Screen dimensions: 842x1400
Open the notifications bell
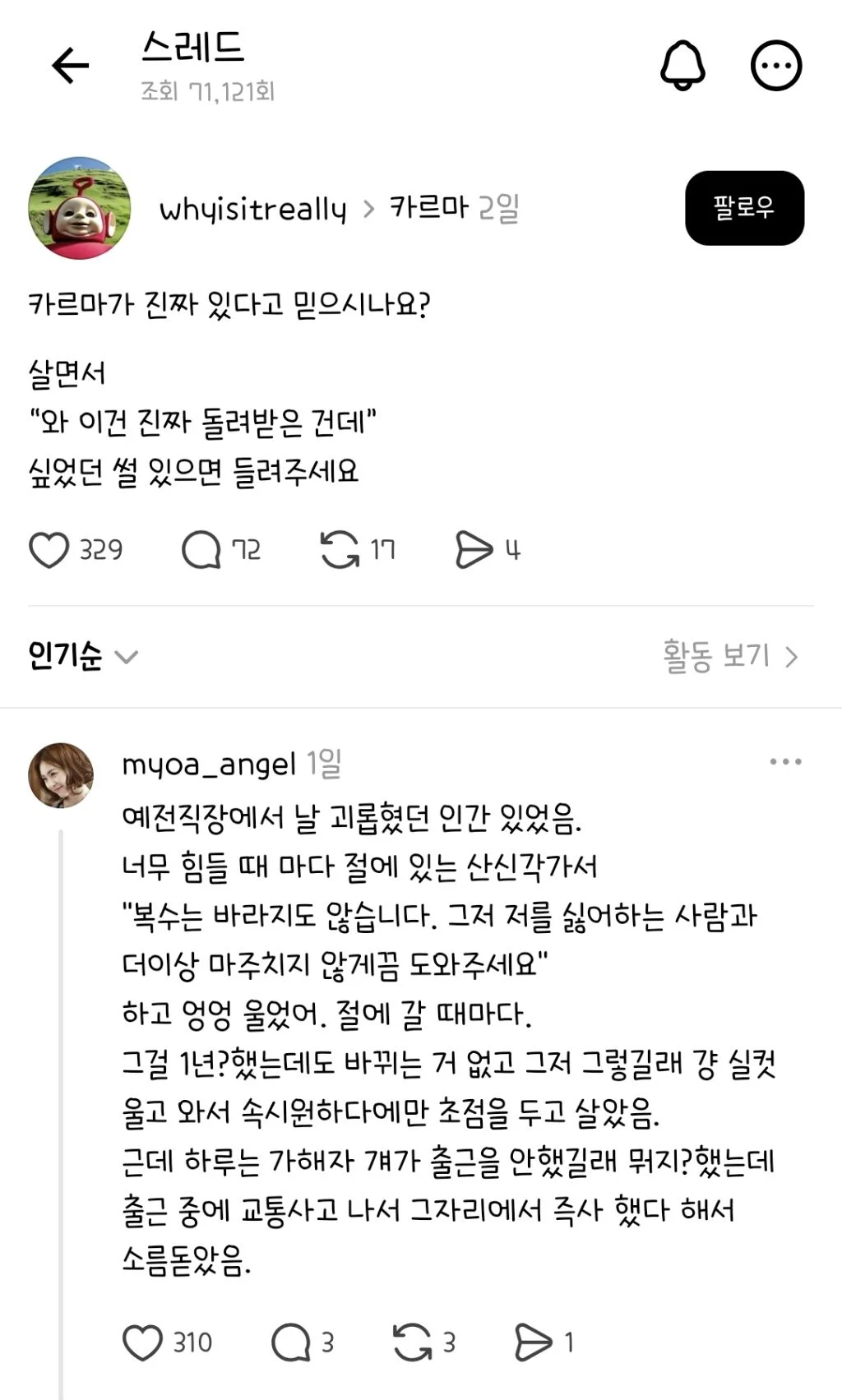pyautogui.click(x=682, y=65)
